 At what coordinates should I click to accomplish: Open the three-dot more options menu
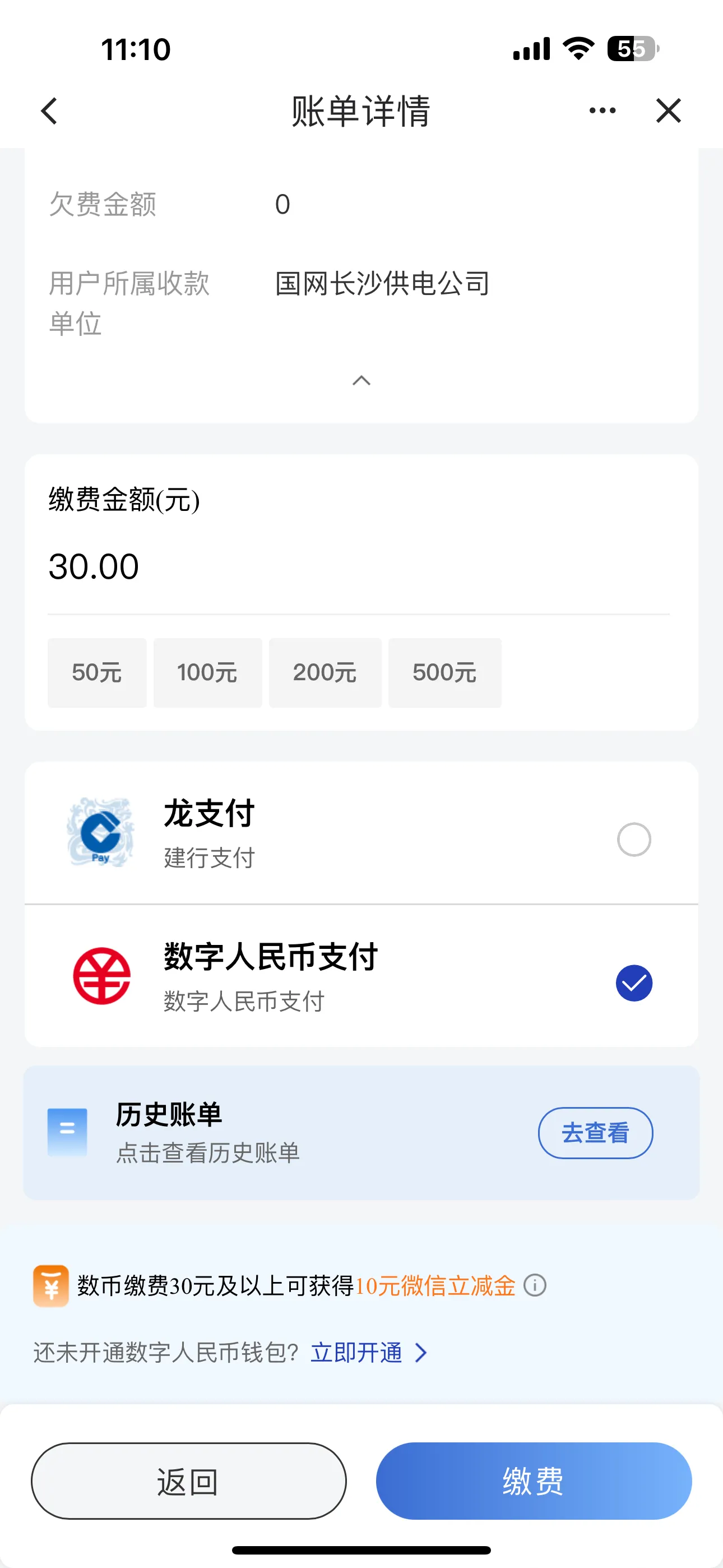click(x=602, y=111)
